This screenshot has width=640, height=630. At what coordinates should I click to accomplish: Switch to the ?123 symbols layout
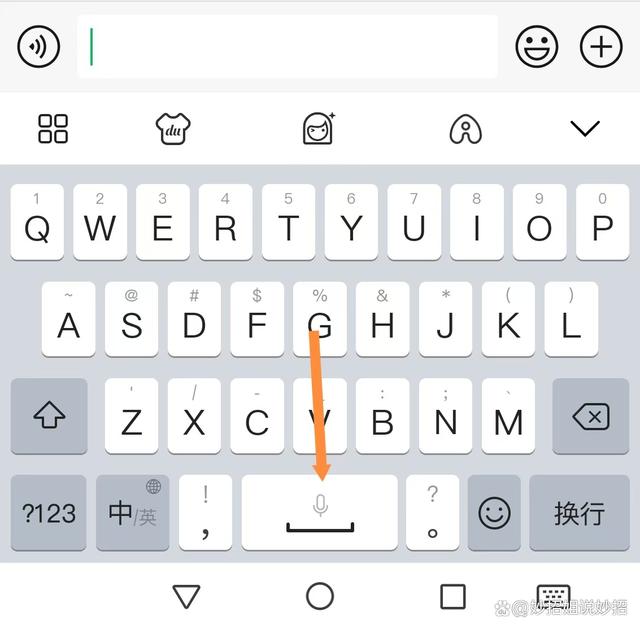coord(49,513)
